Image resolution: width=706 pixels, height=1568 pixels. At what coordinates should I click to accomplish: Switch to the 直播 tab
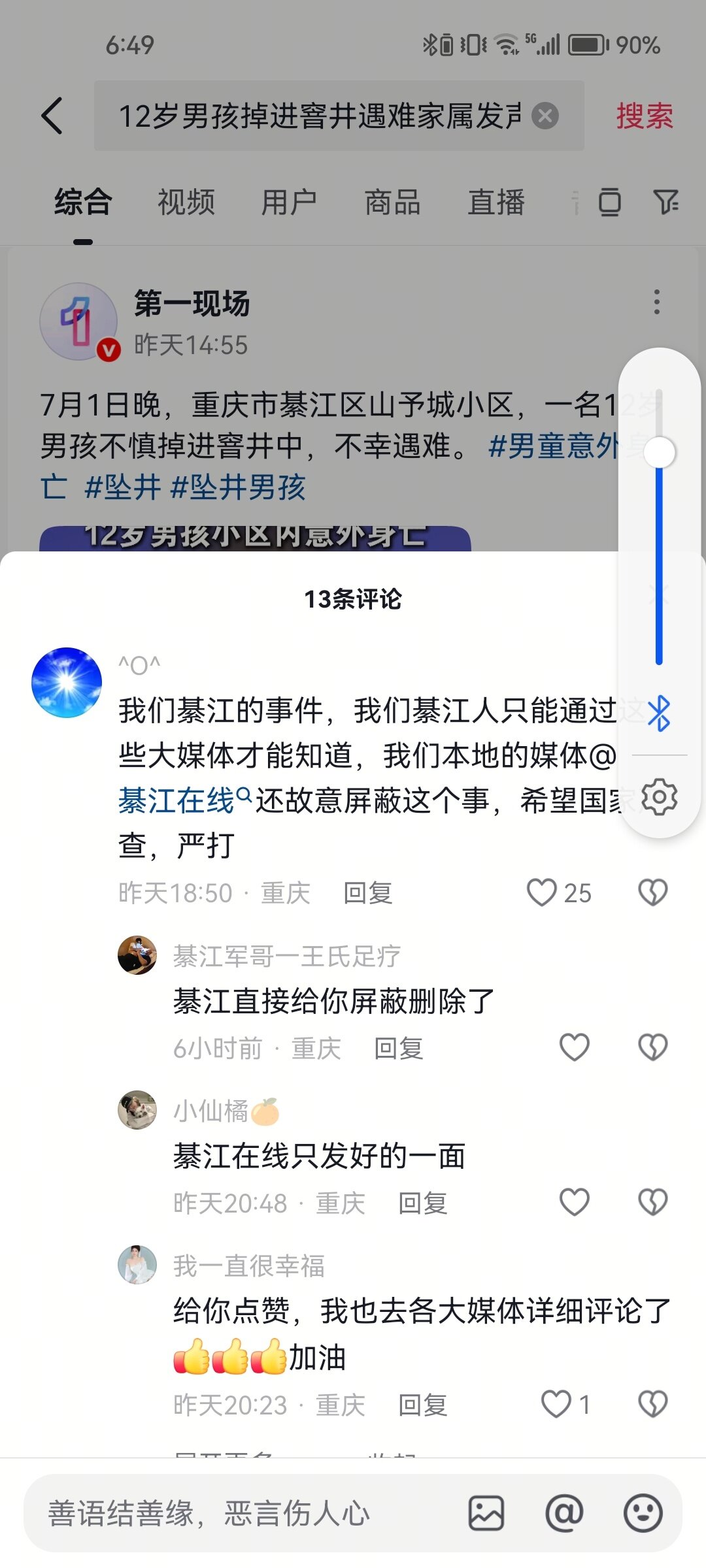click(496, 202)
